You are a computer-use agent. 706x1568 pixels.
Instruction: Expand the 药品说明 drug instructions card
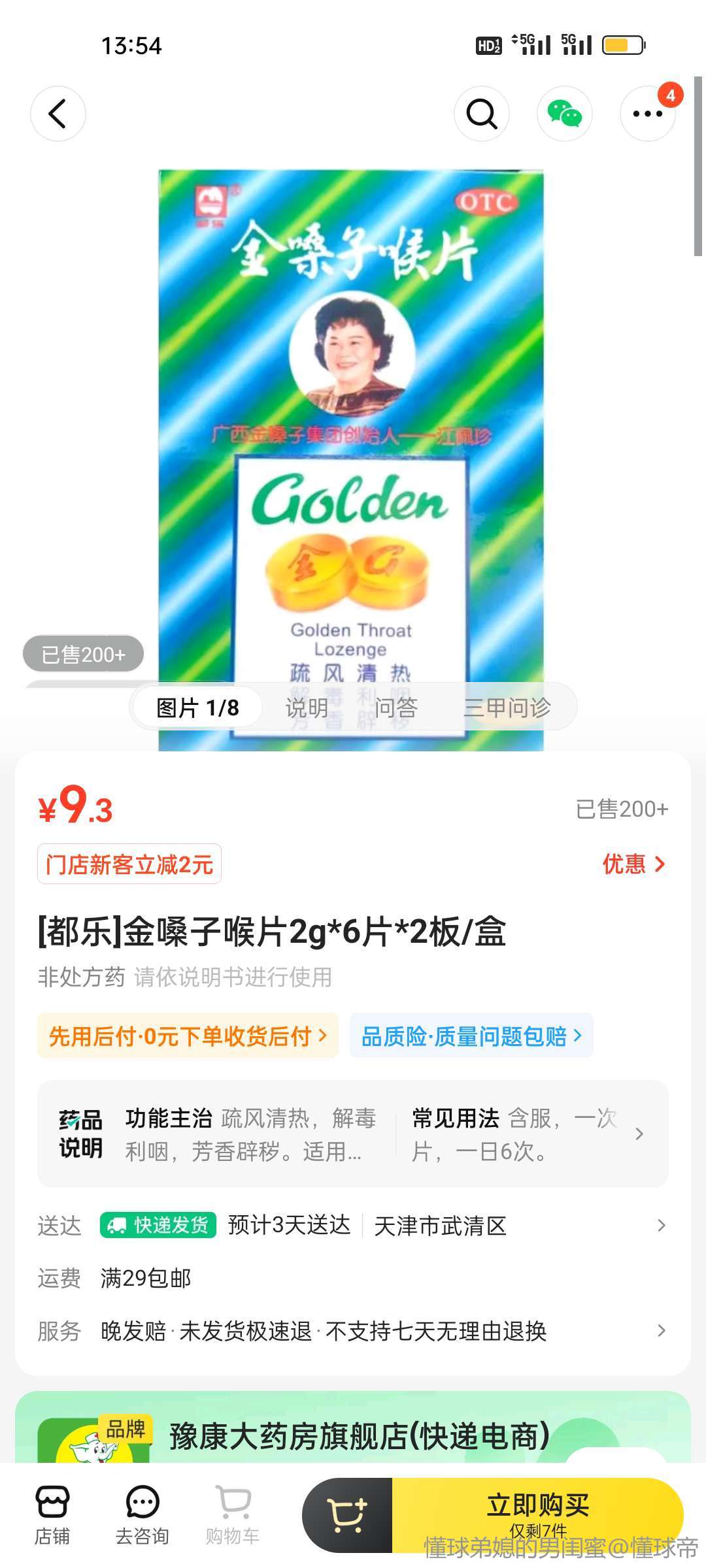pyautogui.click(x=353, y=1134)
